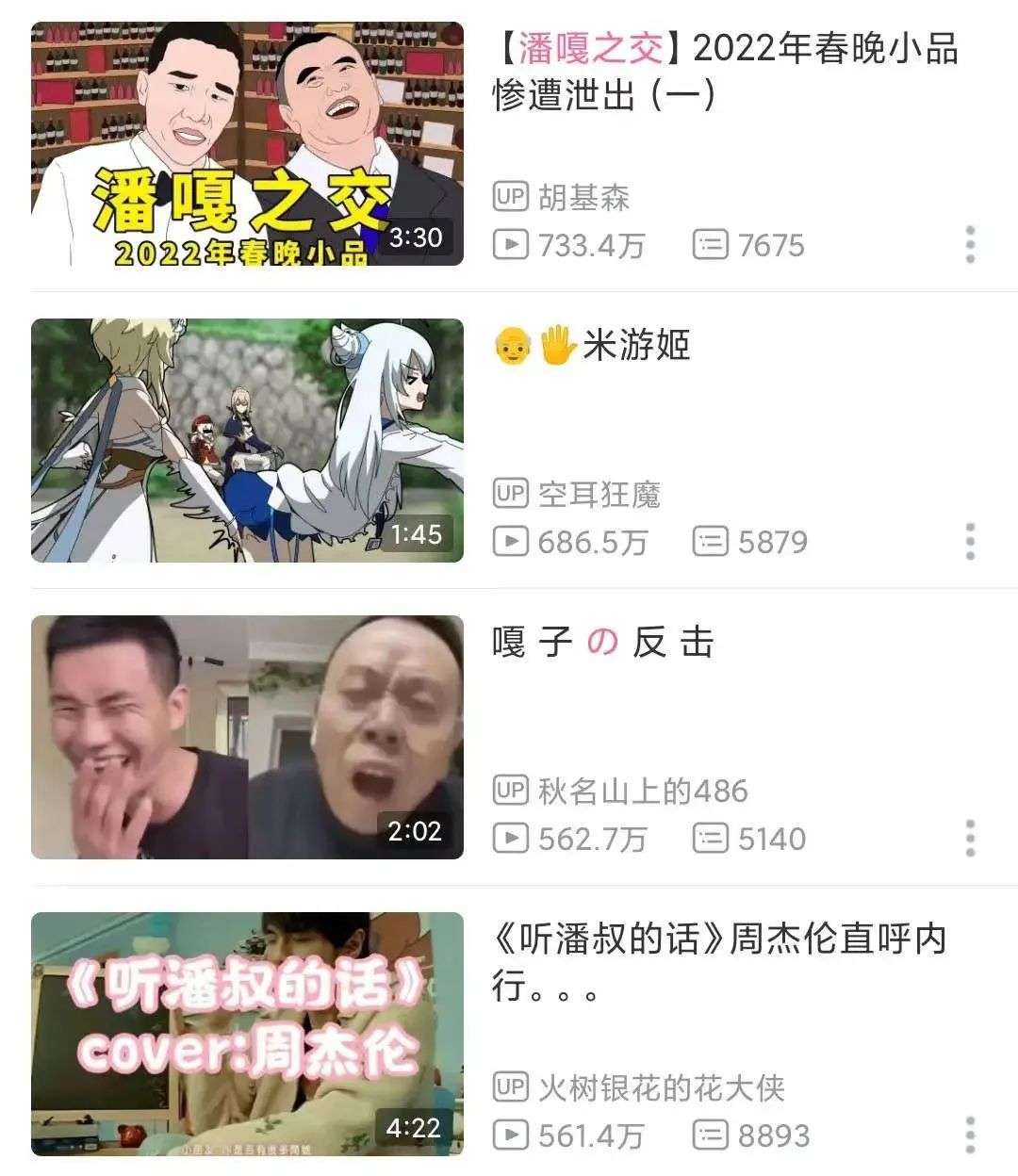
Task: Play the 米游姬 video by 空耳狂魔
Action: 247,441
